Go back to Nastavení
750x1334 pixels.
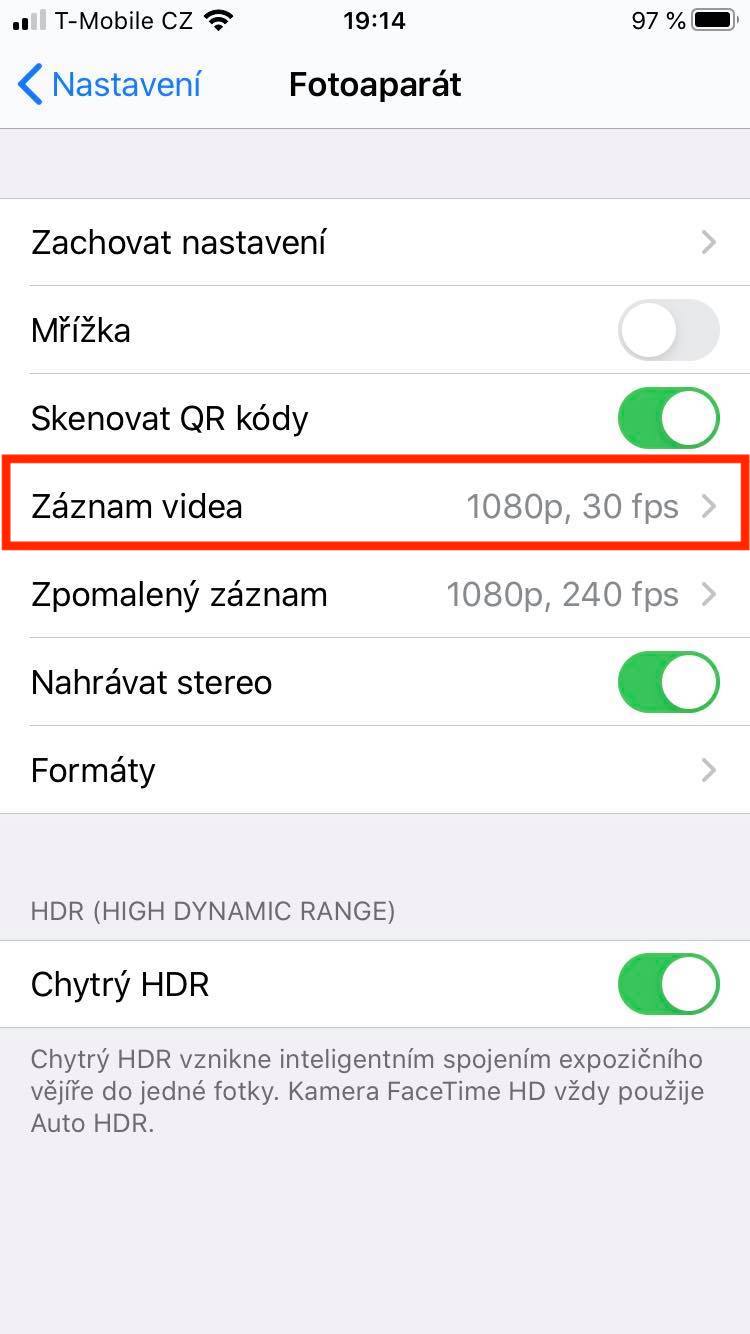point(110,85)
